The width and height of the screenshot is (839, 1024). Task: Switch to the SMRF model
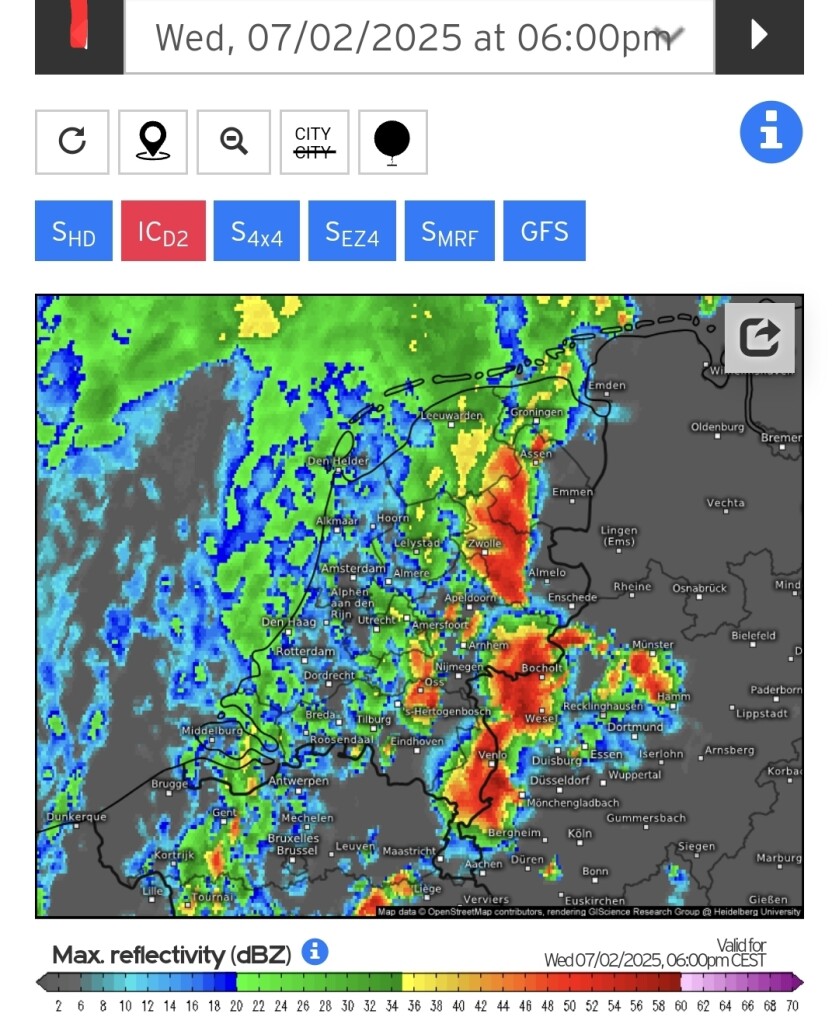(449, 231)
